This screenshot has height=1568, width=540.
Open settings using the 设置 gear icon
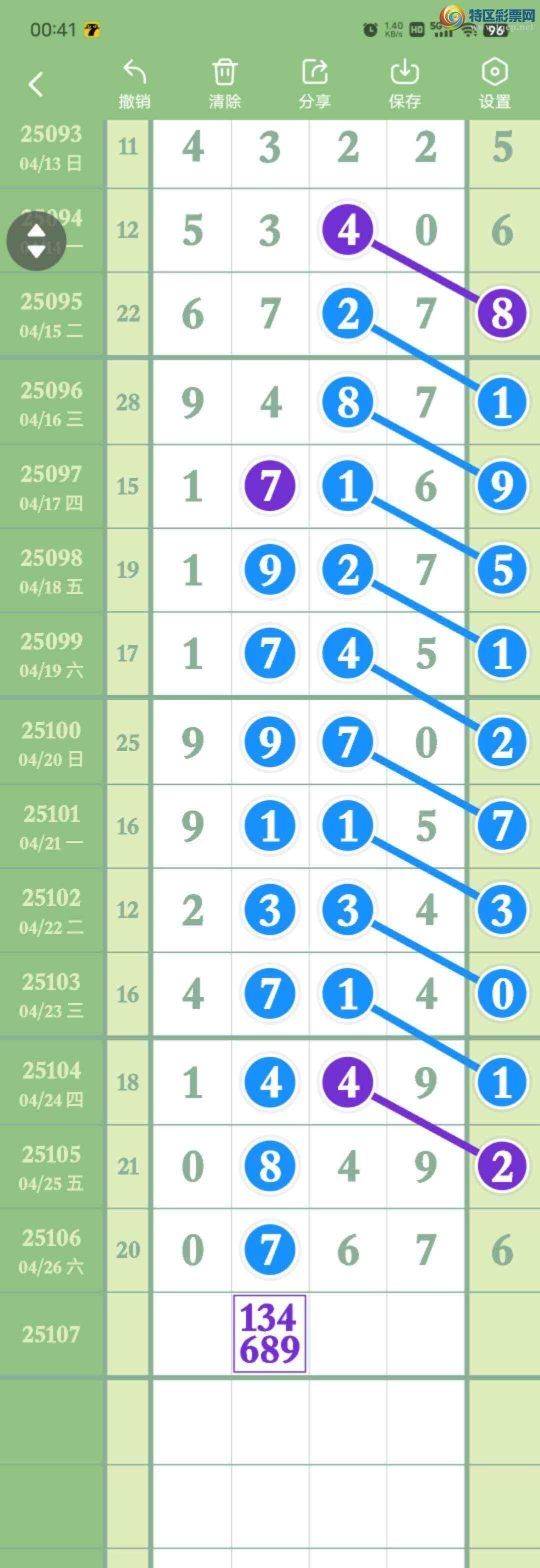click(495, 72)
